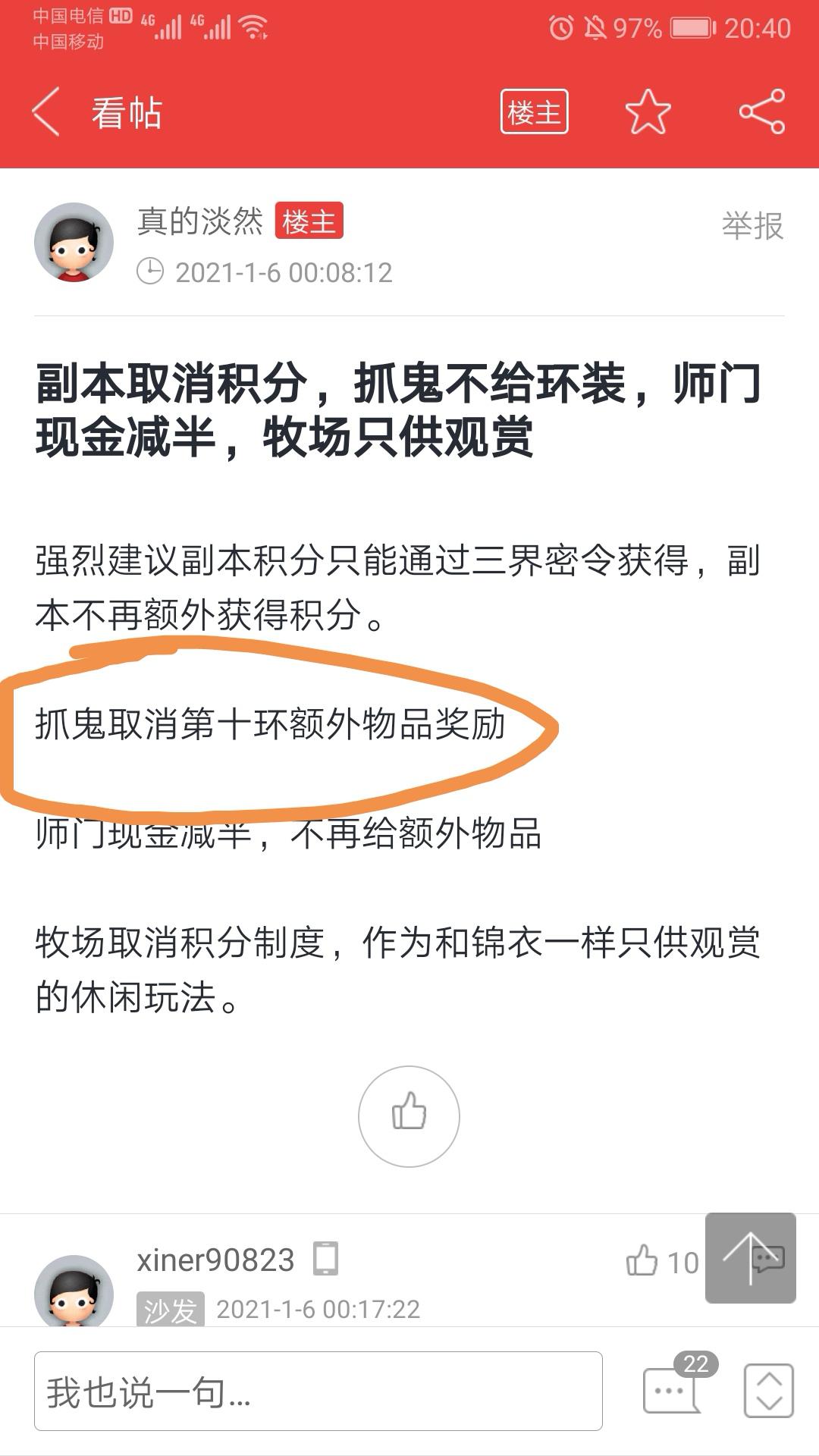819x1456 pixels.
Task: Focus the 我也说一句 comment box
Action: point(318,1392)
